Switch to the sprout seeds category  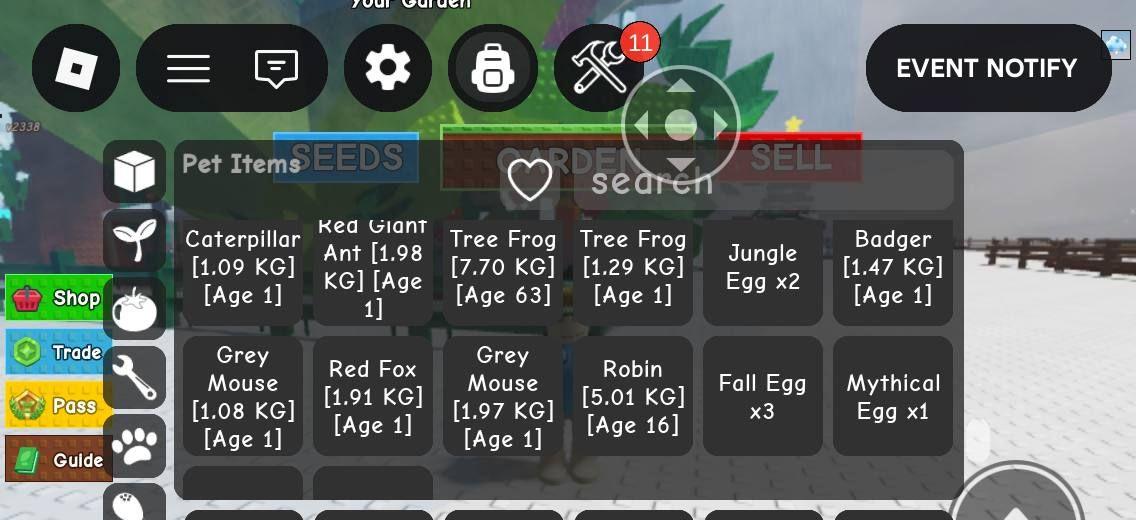click(x=135, y=239)
